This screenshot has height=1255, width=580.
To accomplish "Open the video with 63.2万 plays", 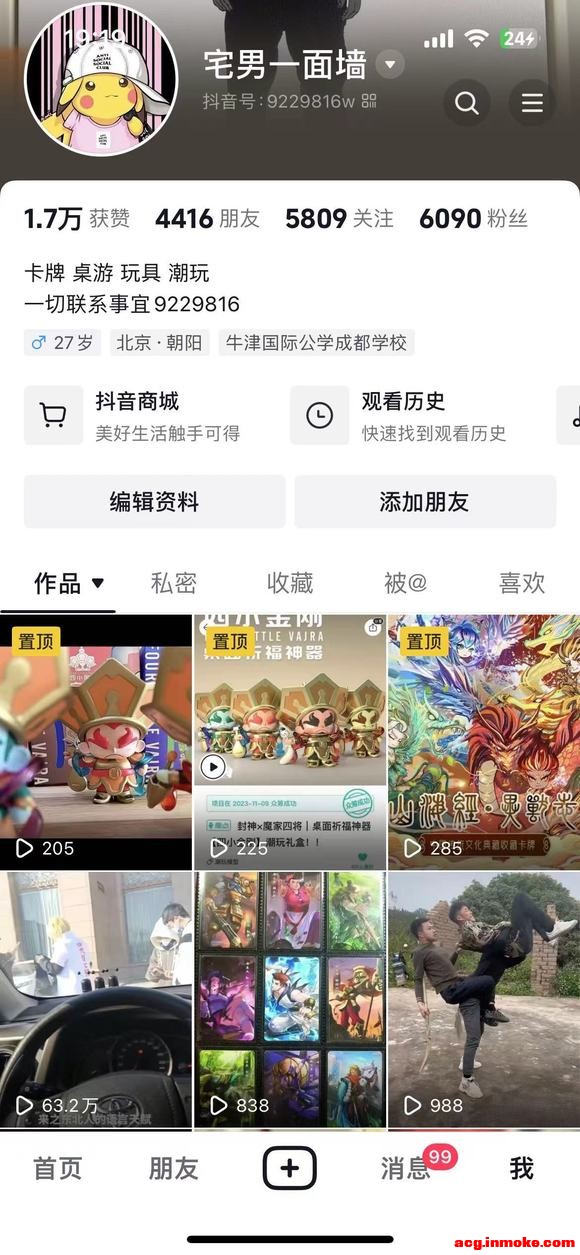I will tap(96, 998).
